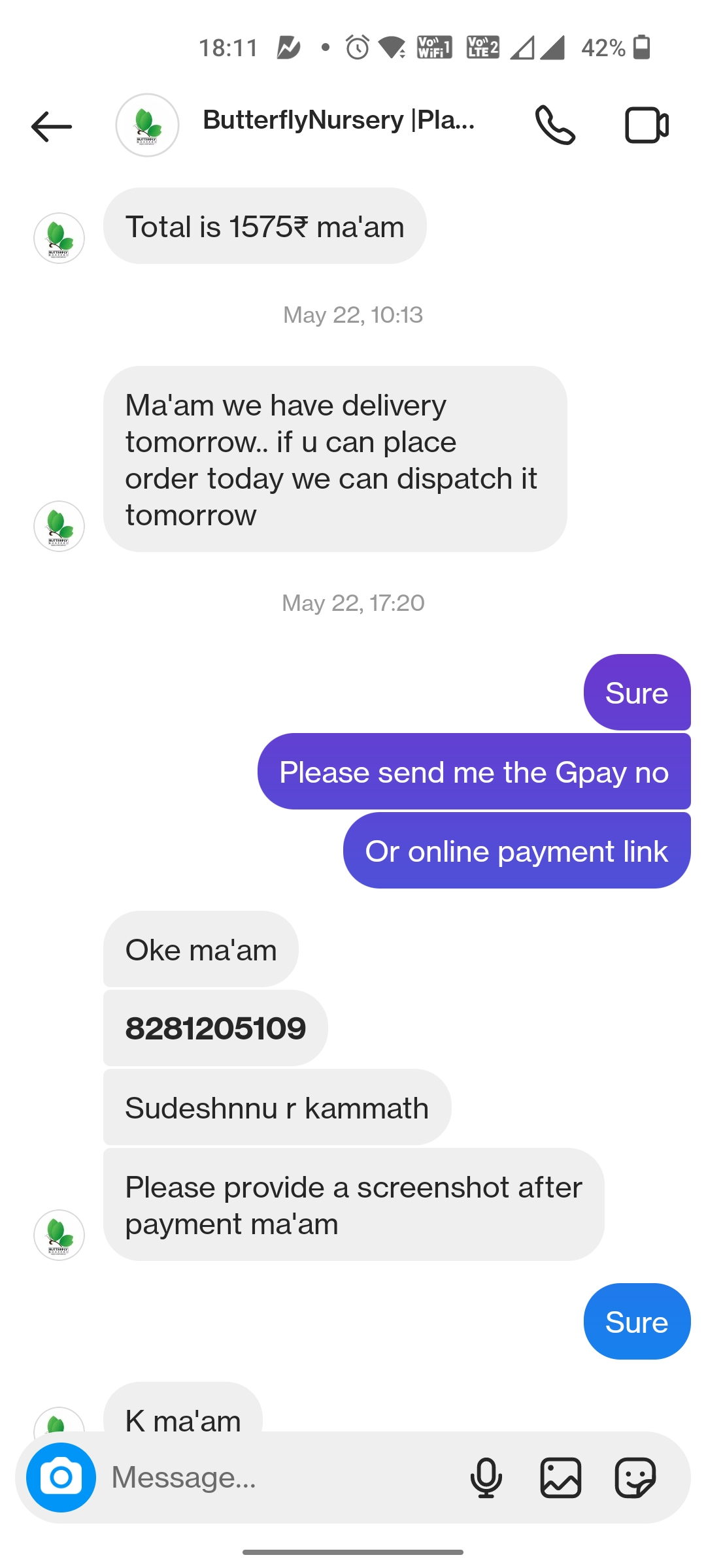The image size is (706, 1568).
Task: Start an audio call with ButterflyNursery
Action: [x=555, y=125]
